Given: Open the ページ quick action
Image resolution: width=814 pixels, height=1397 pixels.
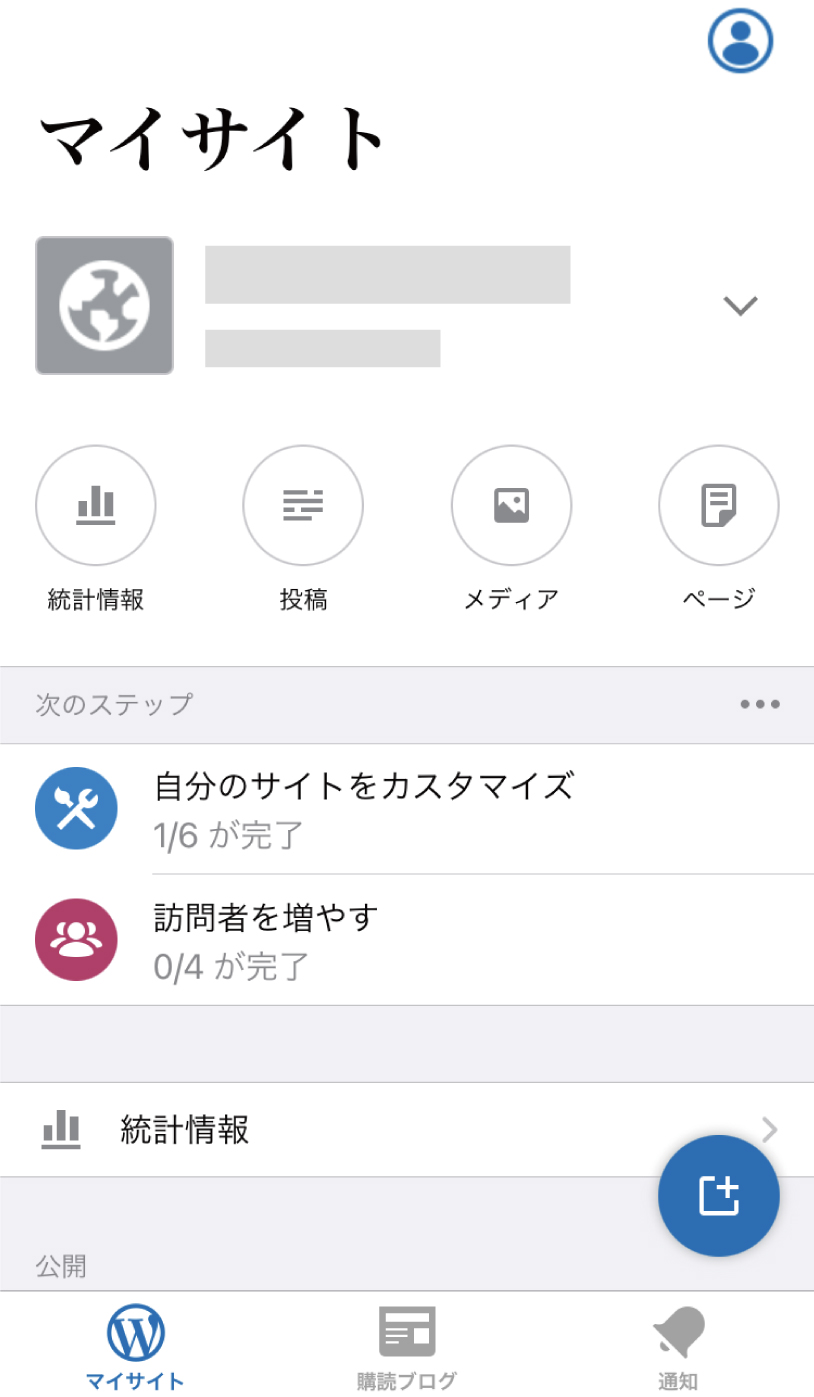Looking at the screenshot, I should pyautogui.click(x=718, y=506).
